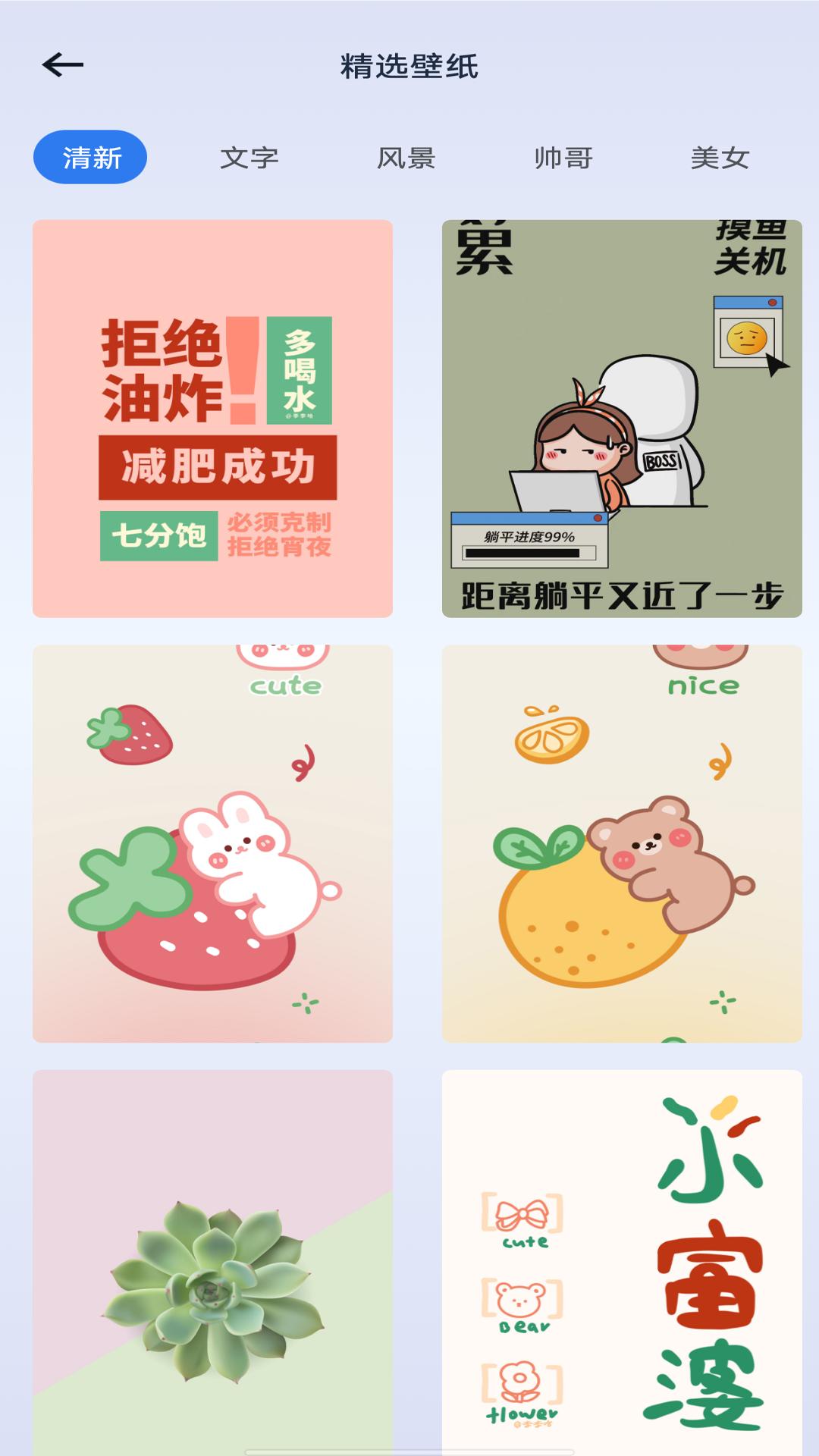Select the 清新 category tab

coord(90,157)
